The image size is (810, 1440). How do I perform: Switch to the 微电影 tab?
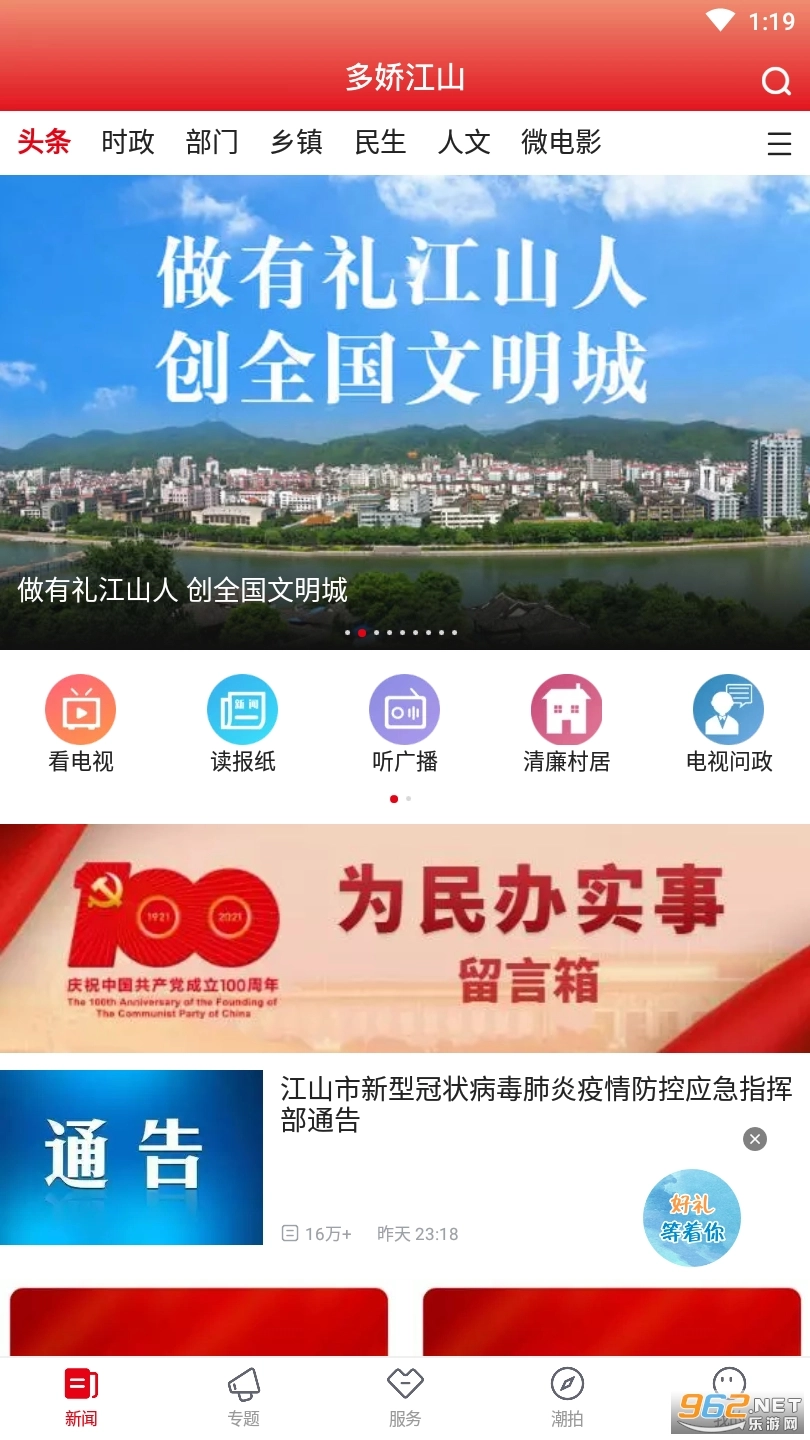(x=561, y=143)
